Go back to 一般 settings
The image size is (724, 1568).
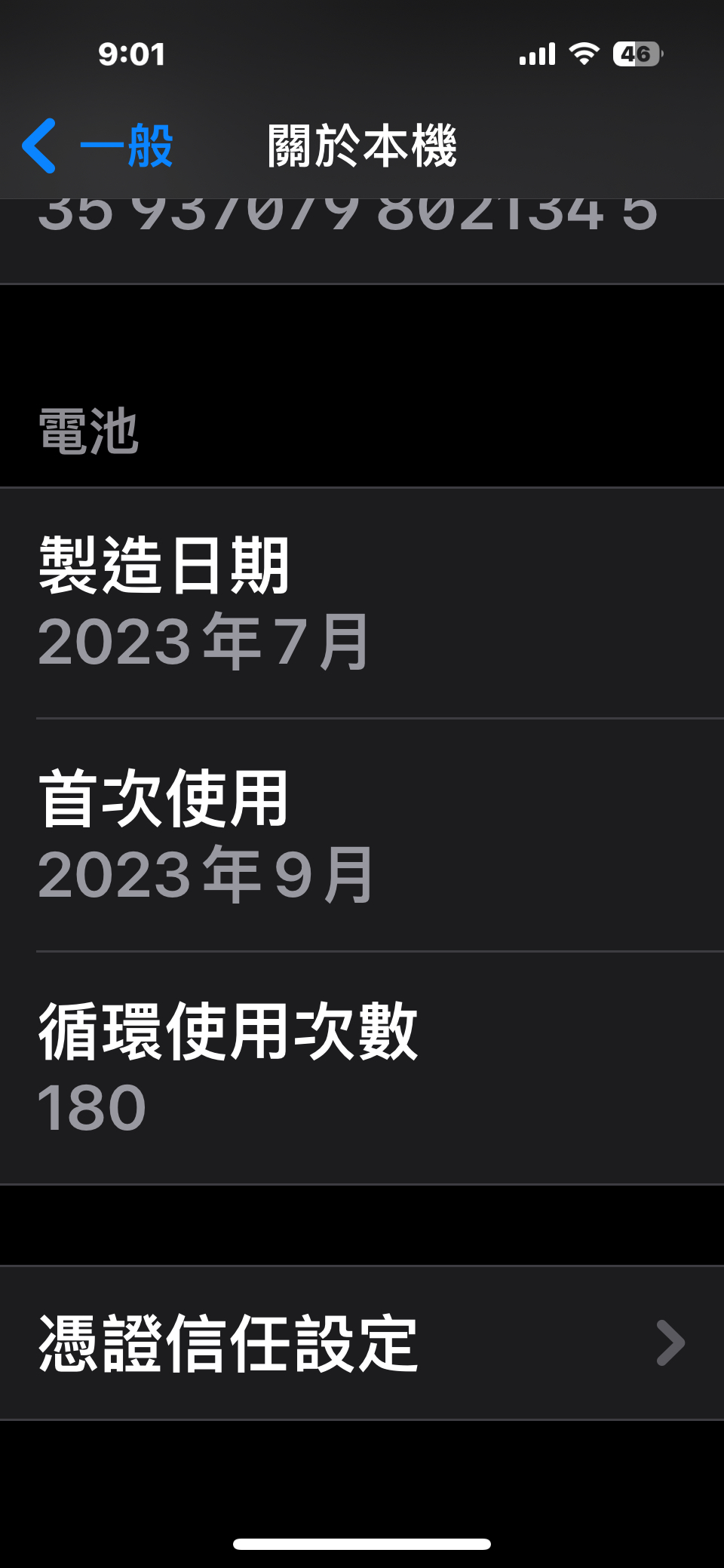[x=98, y=146]
